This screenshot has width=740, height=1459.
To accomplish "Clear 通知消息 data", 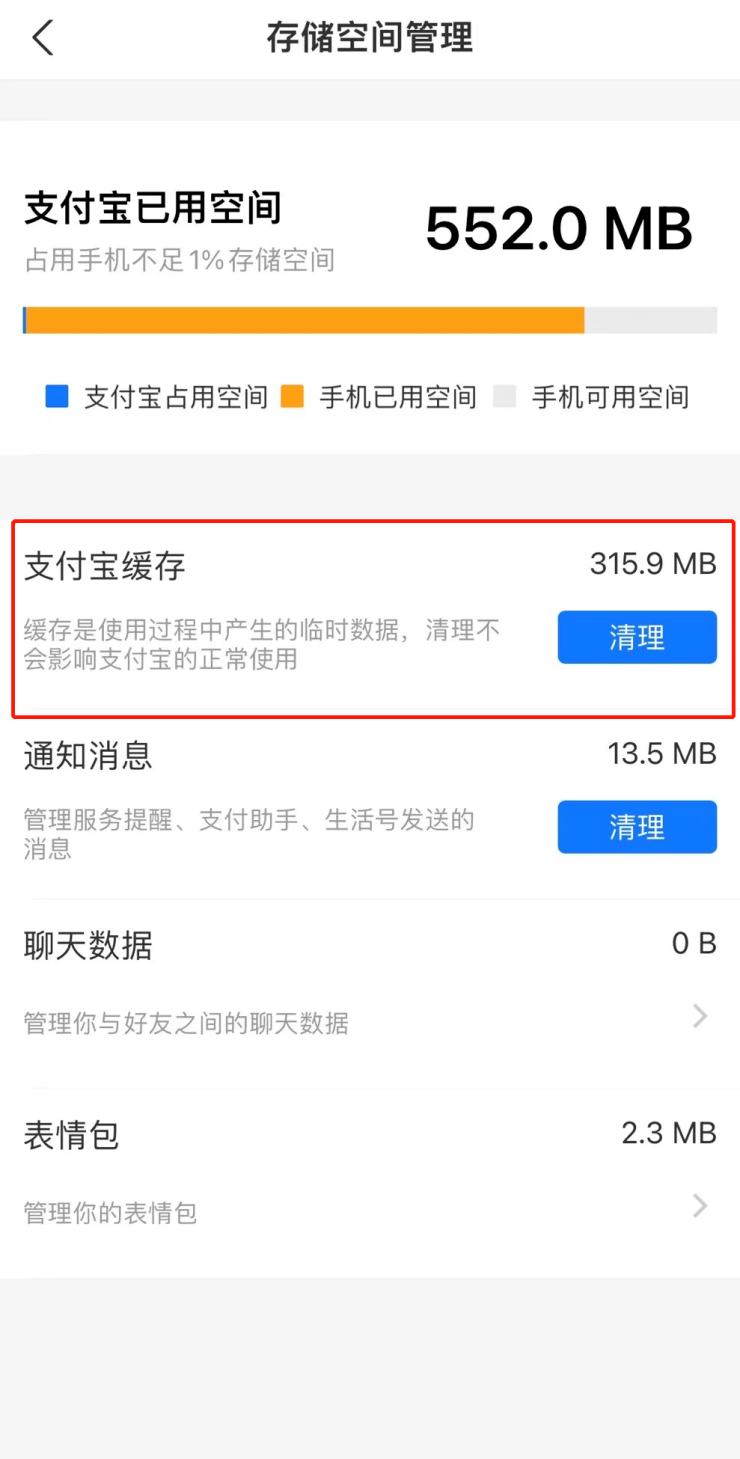I will pyautogui.click(x=636, y=827).
